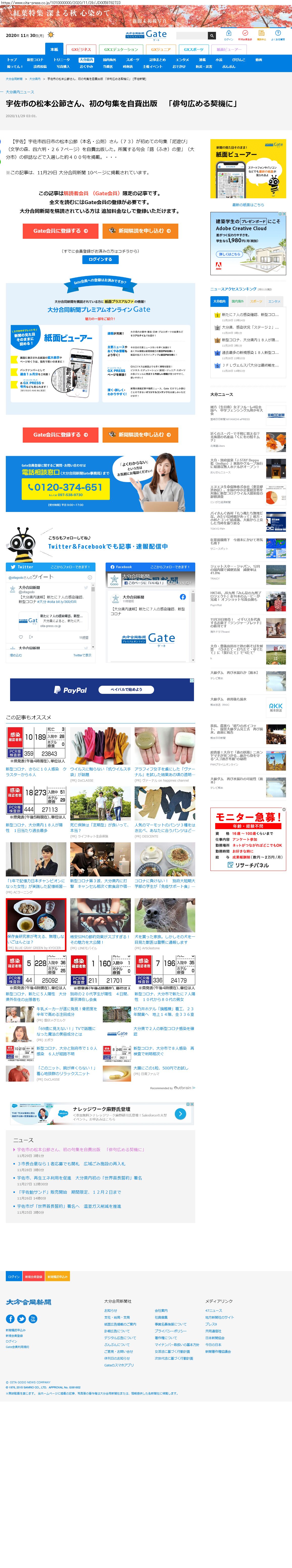The image size is (292, 1568).
Task: Select スポーツ in the navigation menu
Action: (x=133, y=60)
